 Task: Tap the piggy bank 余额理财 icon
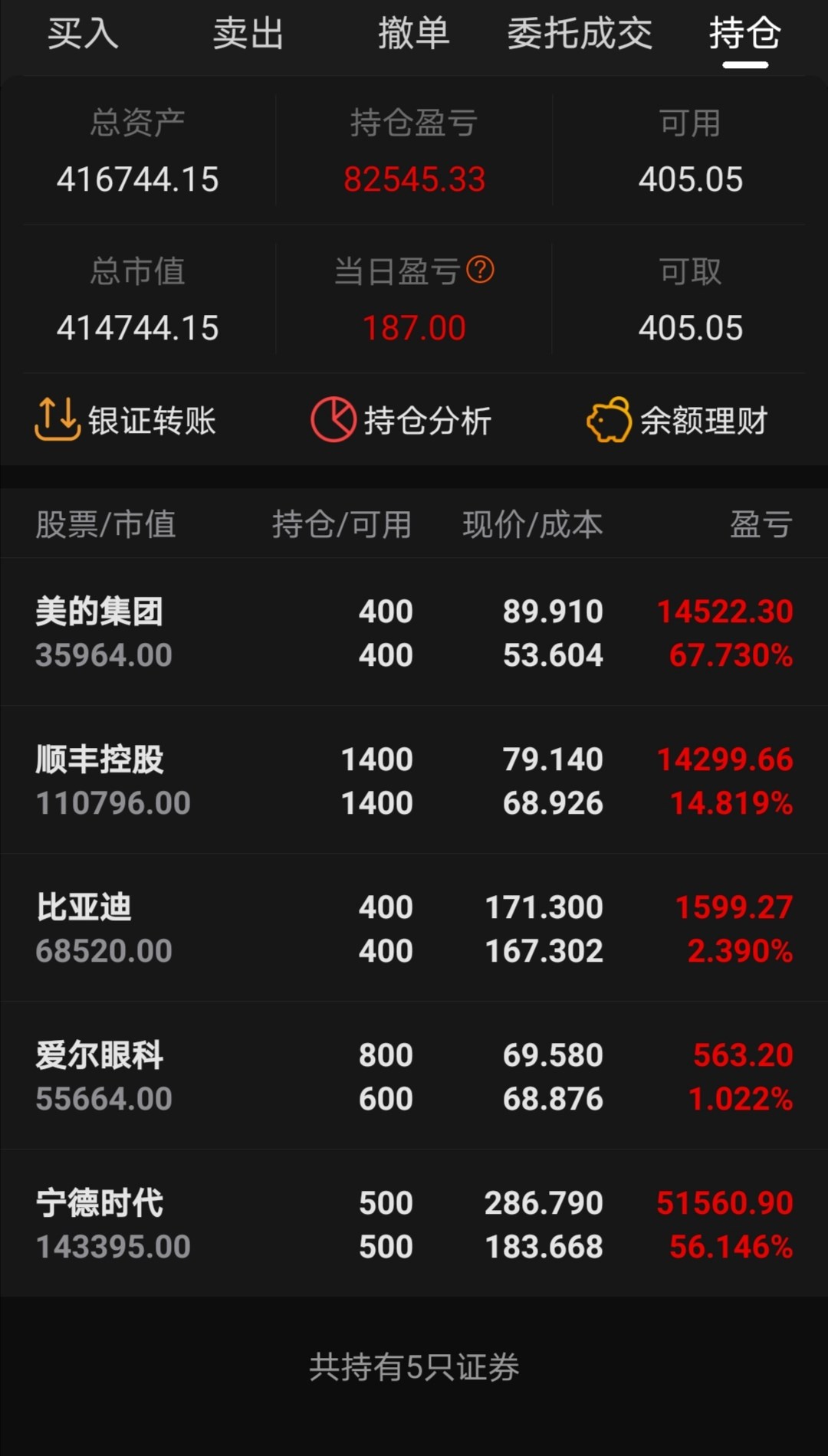coord(611,420)
